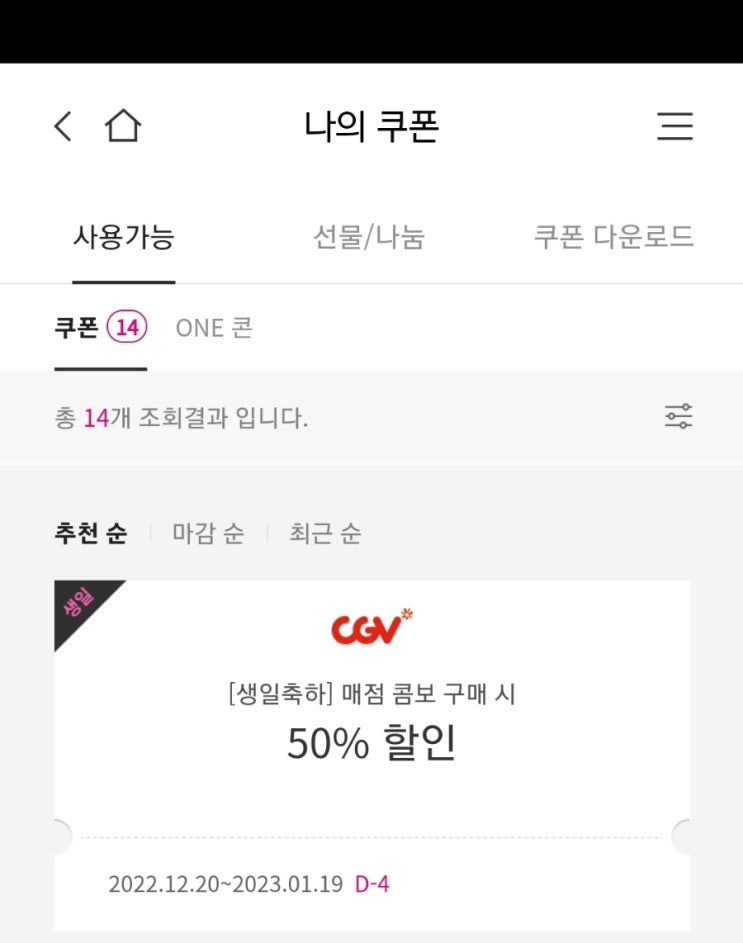Go to the 쿠폰 다운로드 tab

614,236
